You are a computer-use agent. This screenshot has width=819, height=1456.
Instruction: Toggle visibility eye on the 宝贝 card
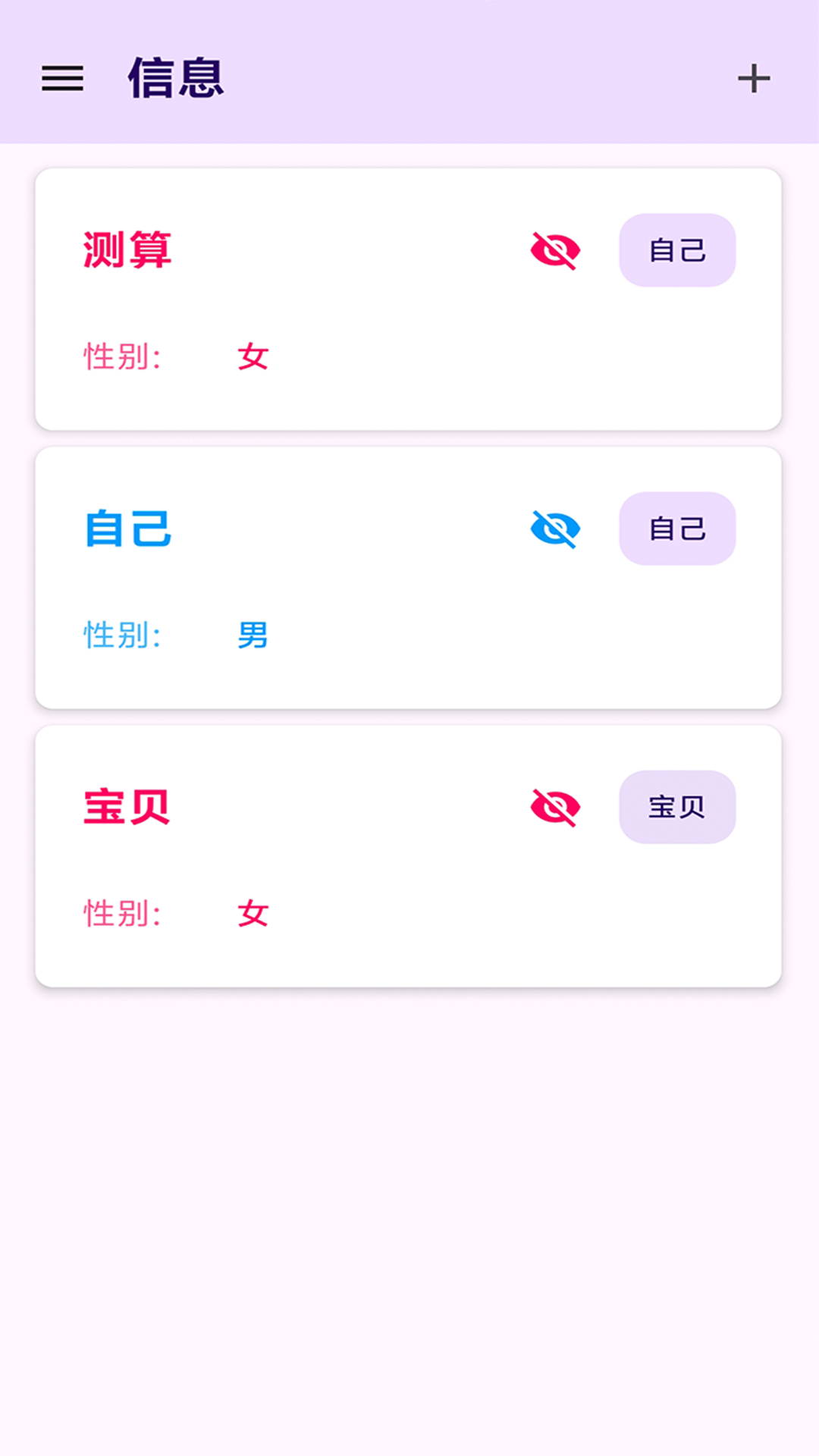(x=555, y=807)
